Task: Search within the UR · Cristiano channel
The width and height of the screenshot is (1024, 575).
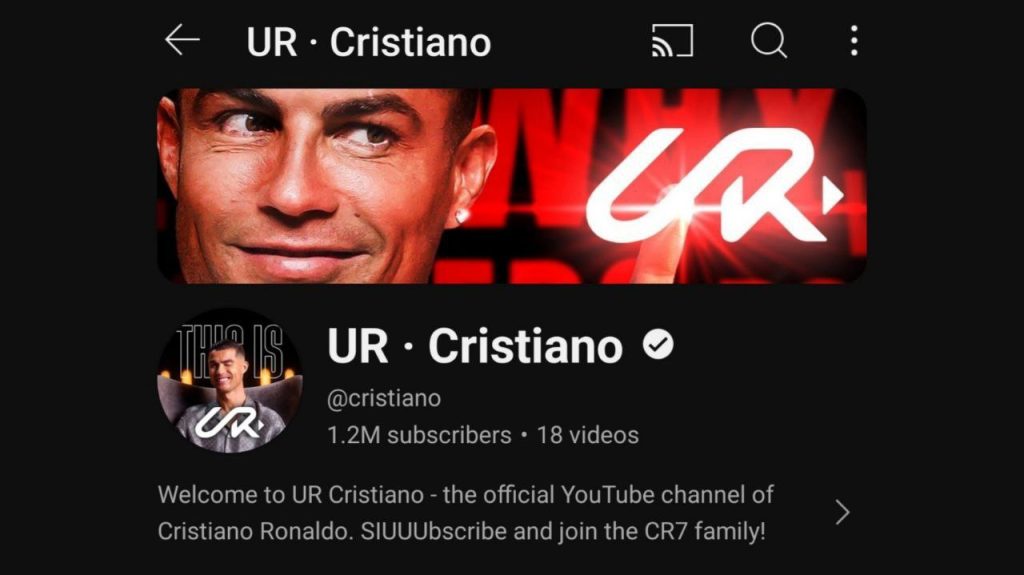Action: coord(769,41)
